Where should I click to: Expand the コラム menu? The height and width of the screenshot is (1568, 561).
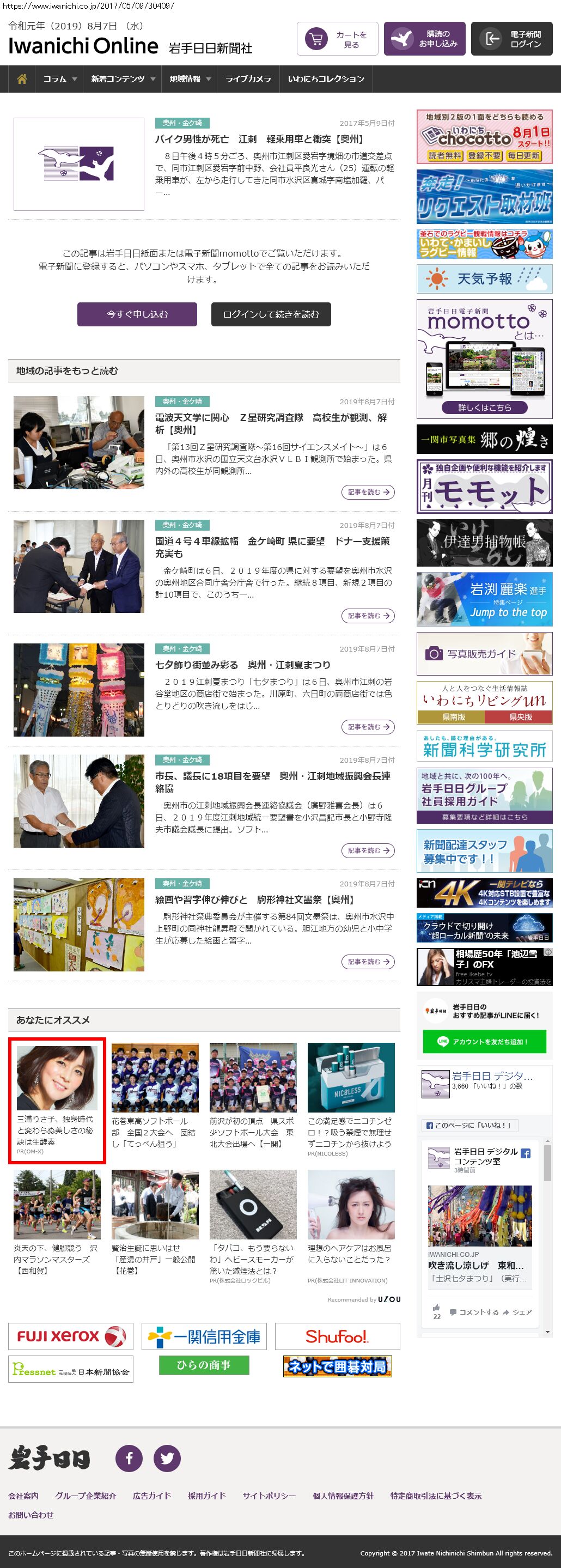click(59, 79)
